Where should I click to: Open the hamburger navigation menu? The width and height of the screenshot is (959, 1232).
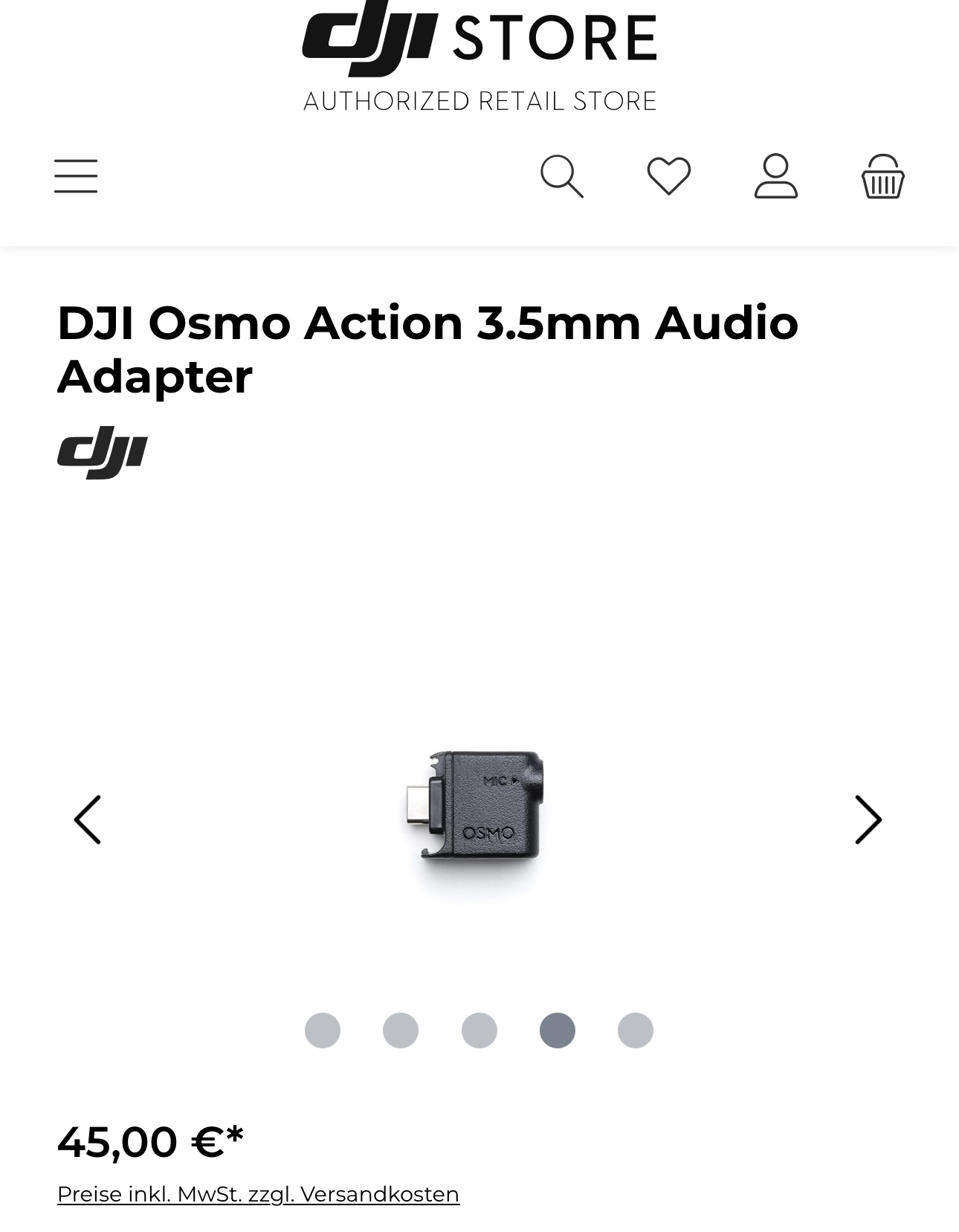[76, 176]
